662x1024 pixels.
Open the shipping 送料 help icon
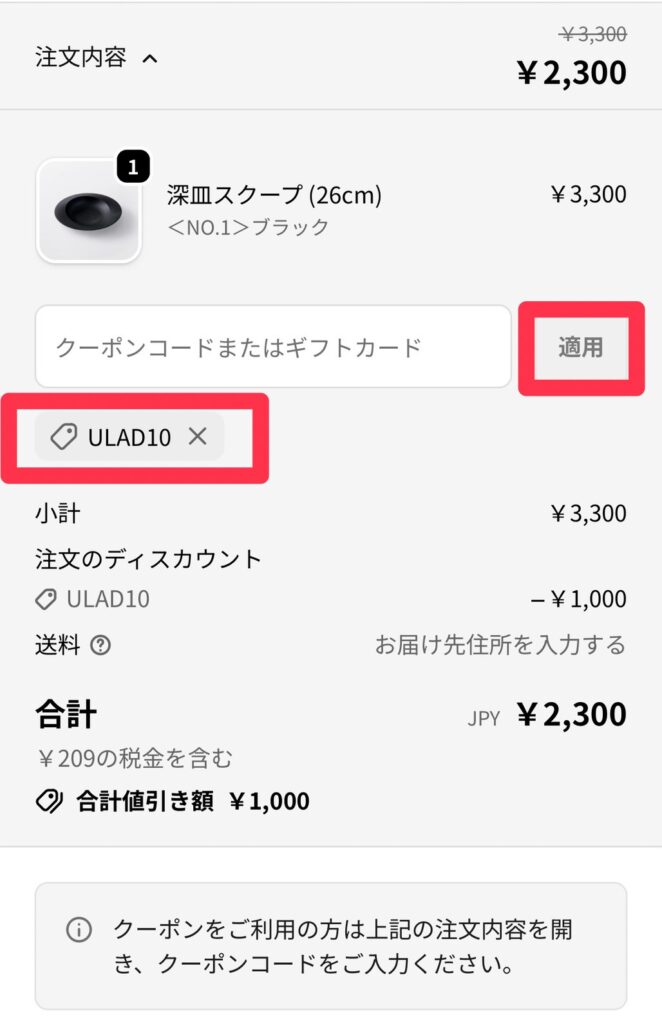(100, 645)
